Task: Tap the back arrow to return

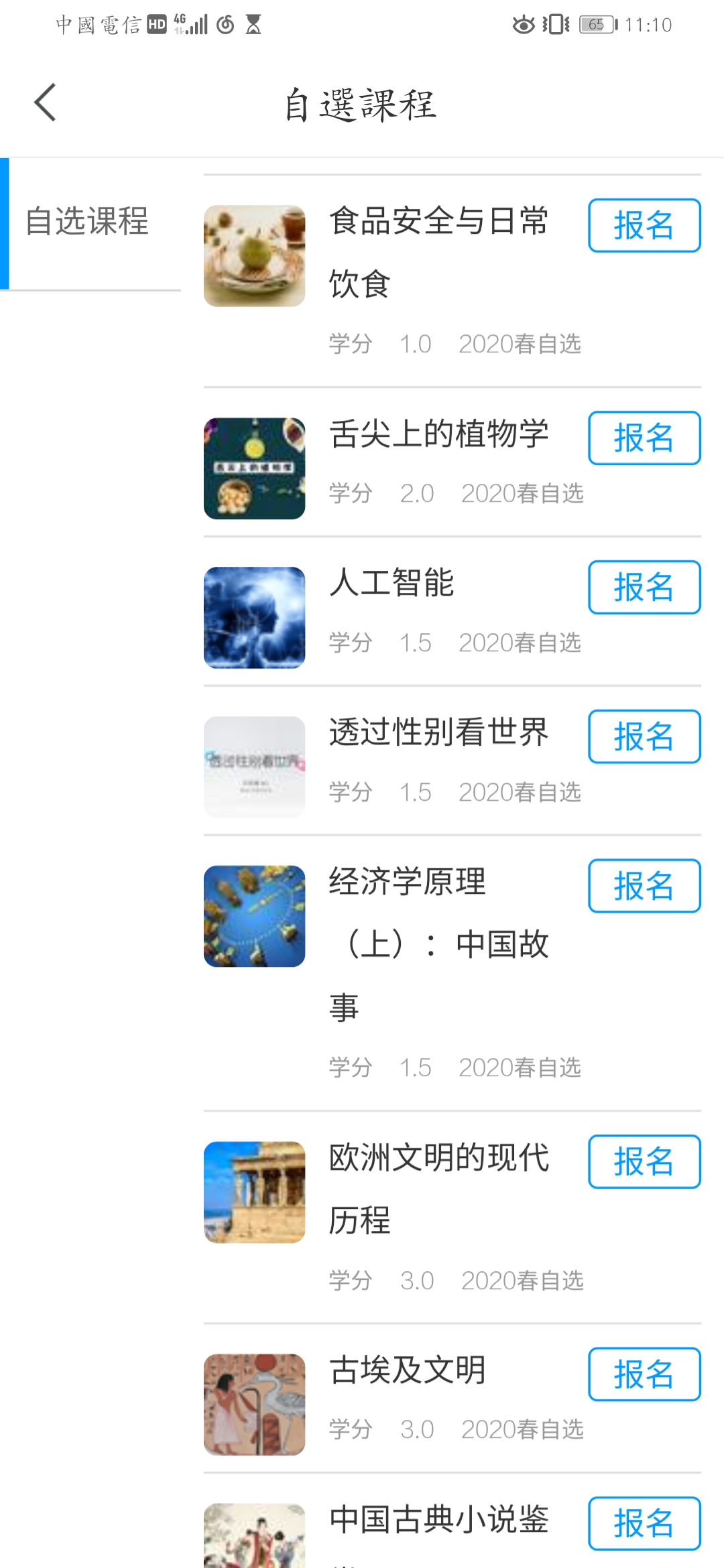Action: coord(44,102)
